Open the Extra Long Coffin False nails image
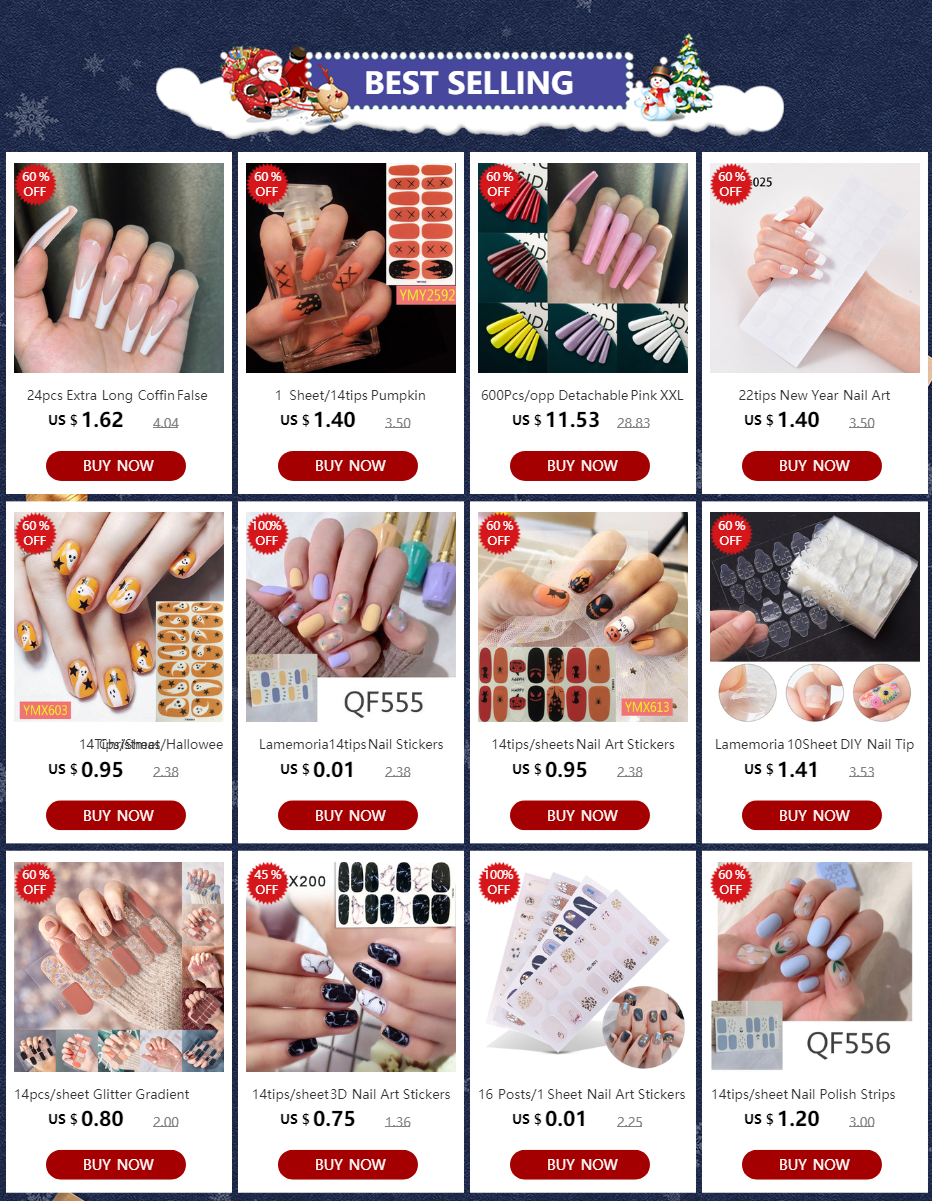Viewport: 932px width, 1201px height. point(119,268)
